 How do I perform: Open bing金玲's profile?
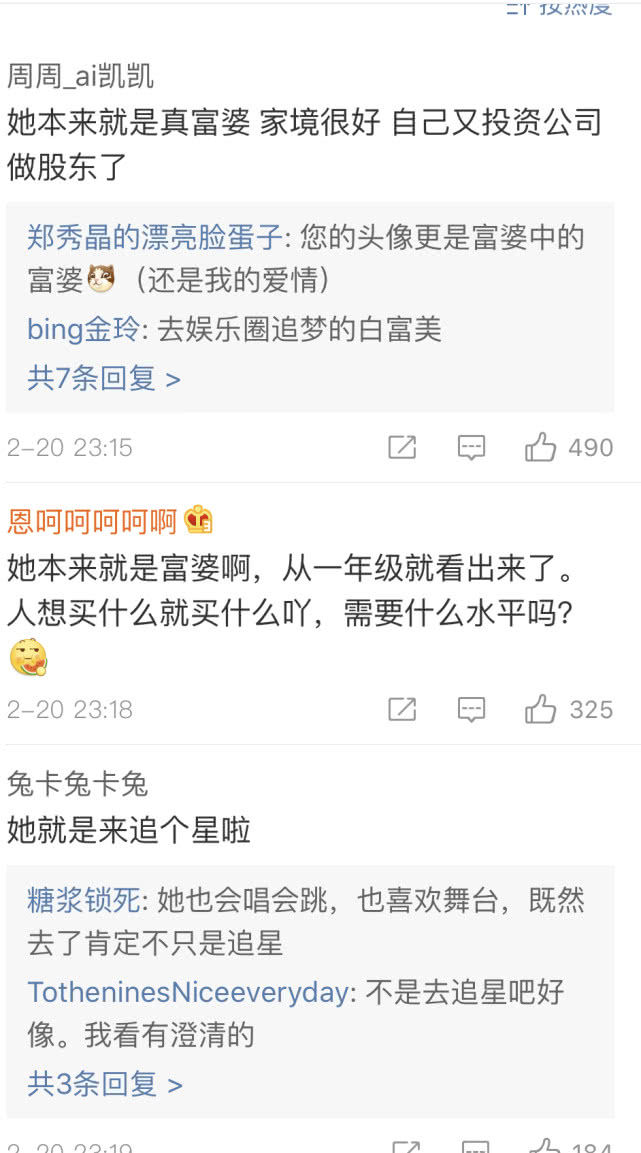point(82,329)
